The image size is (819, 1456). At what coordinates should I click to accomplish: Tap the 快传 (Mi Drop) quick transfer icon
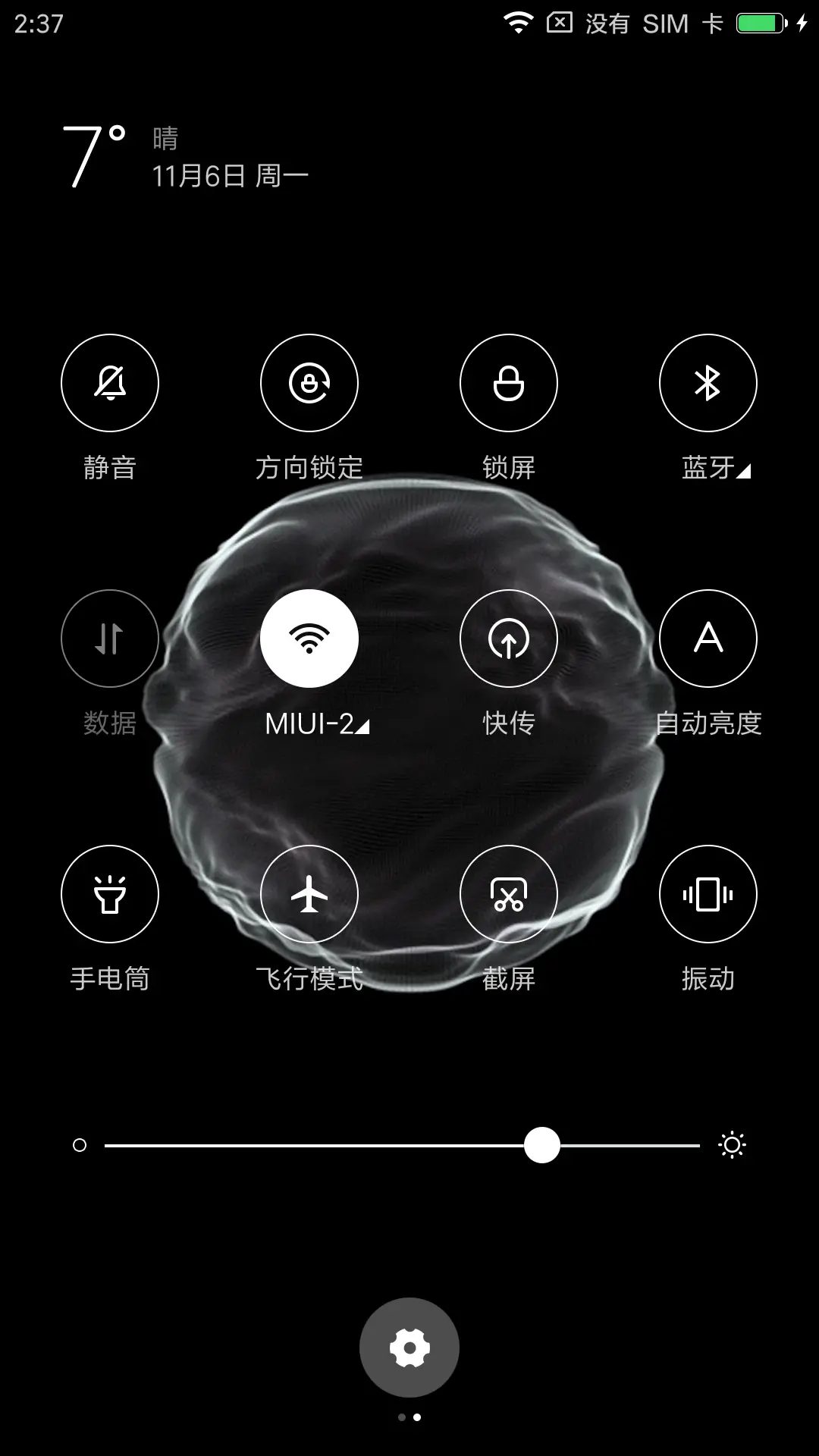509,639
